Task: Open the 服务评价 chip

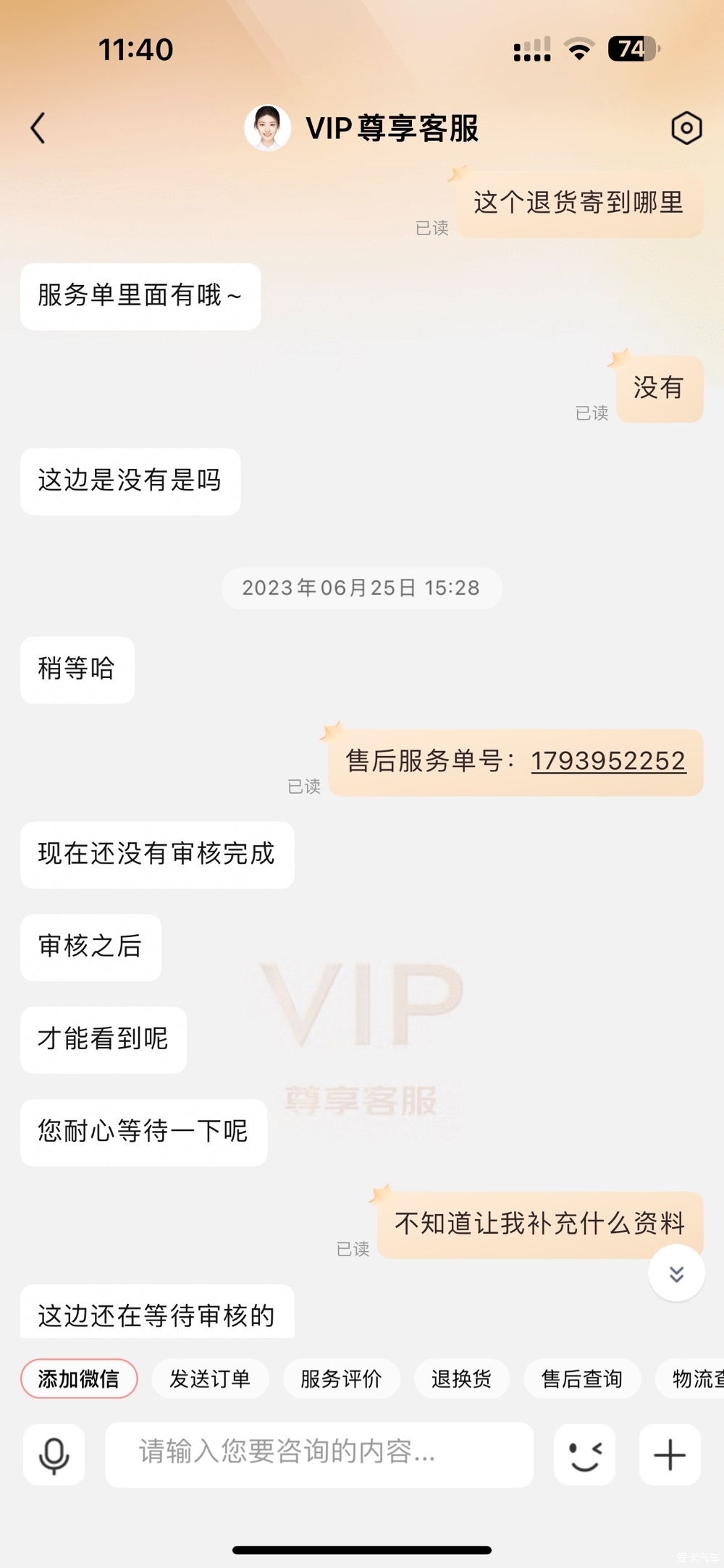Action: [x=341, y=1378]
